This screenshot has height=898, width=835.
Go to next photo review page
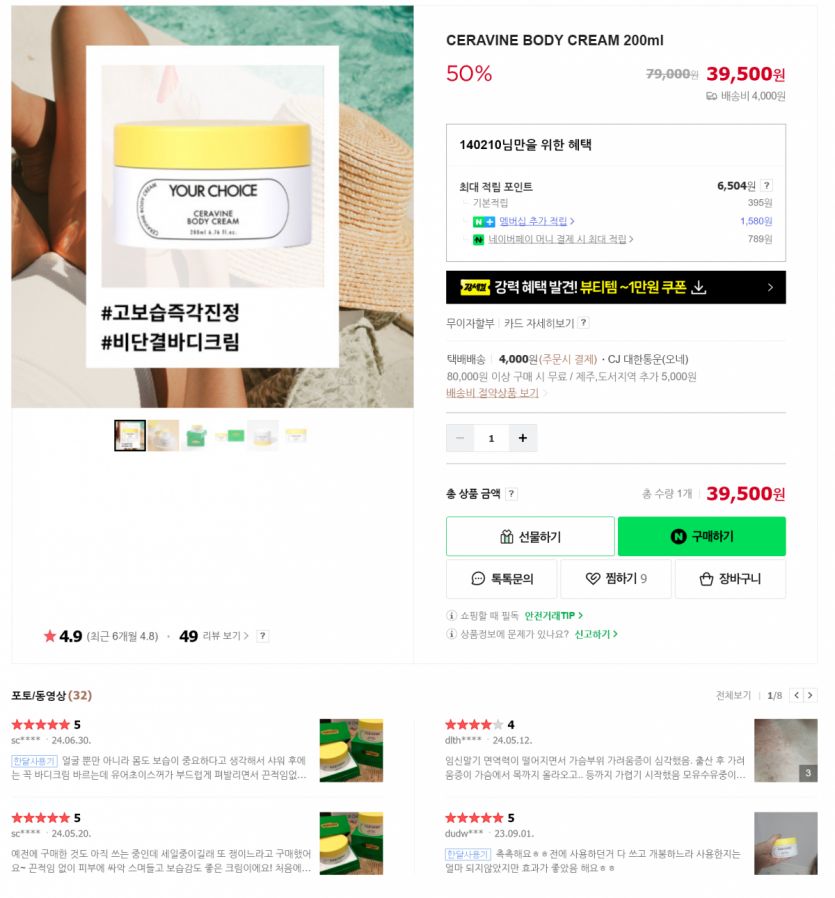810,695
